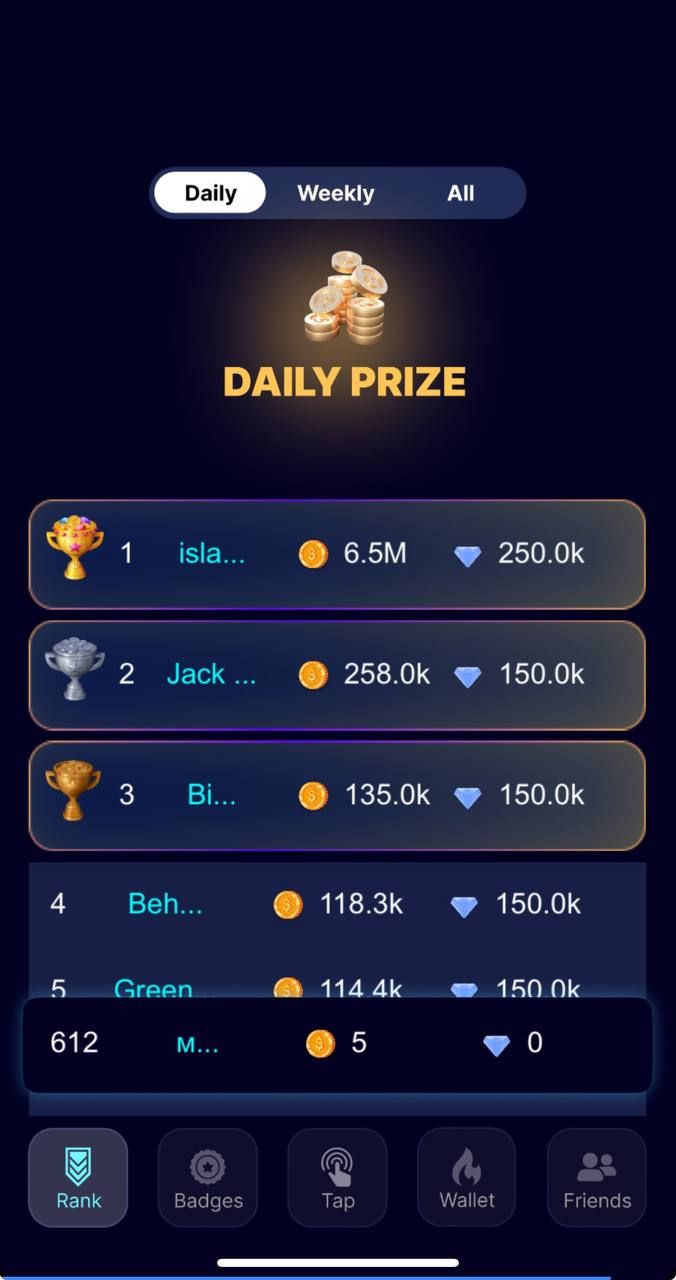This screenshot has width=676, height=1280.
Task: Show the All-time leaderboard
Action: click(x=460, y=193)
